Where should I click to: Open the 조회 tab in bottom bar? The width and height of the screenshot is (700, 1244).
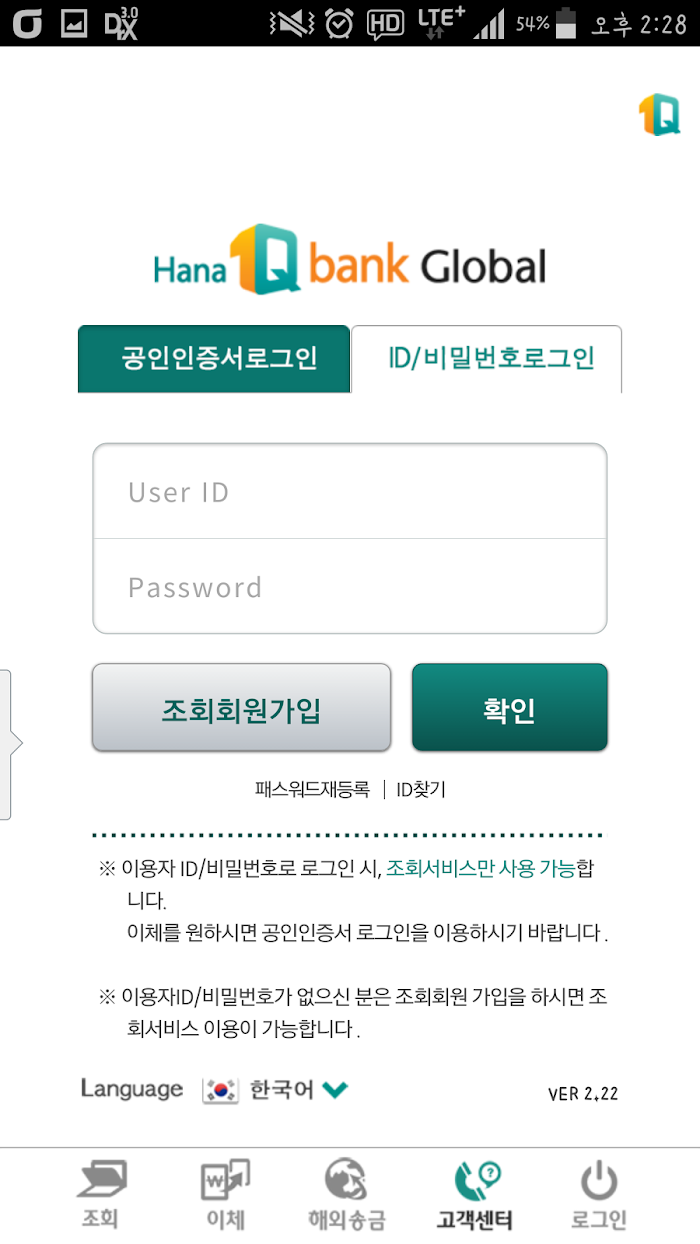100,1195
